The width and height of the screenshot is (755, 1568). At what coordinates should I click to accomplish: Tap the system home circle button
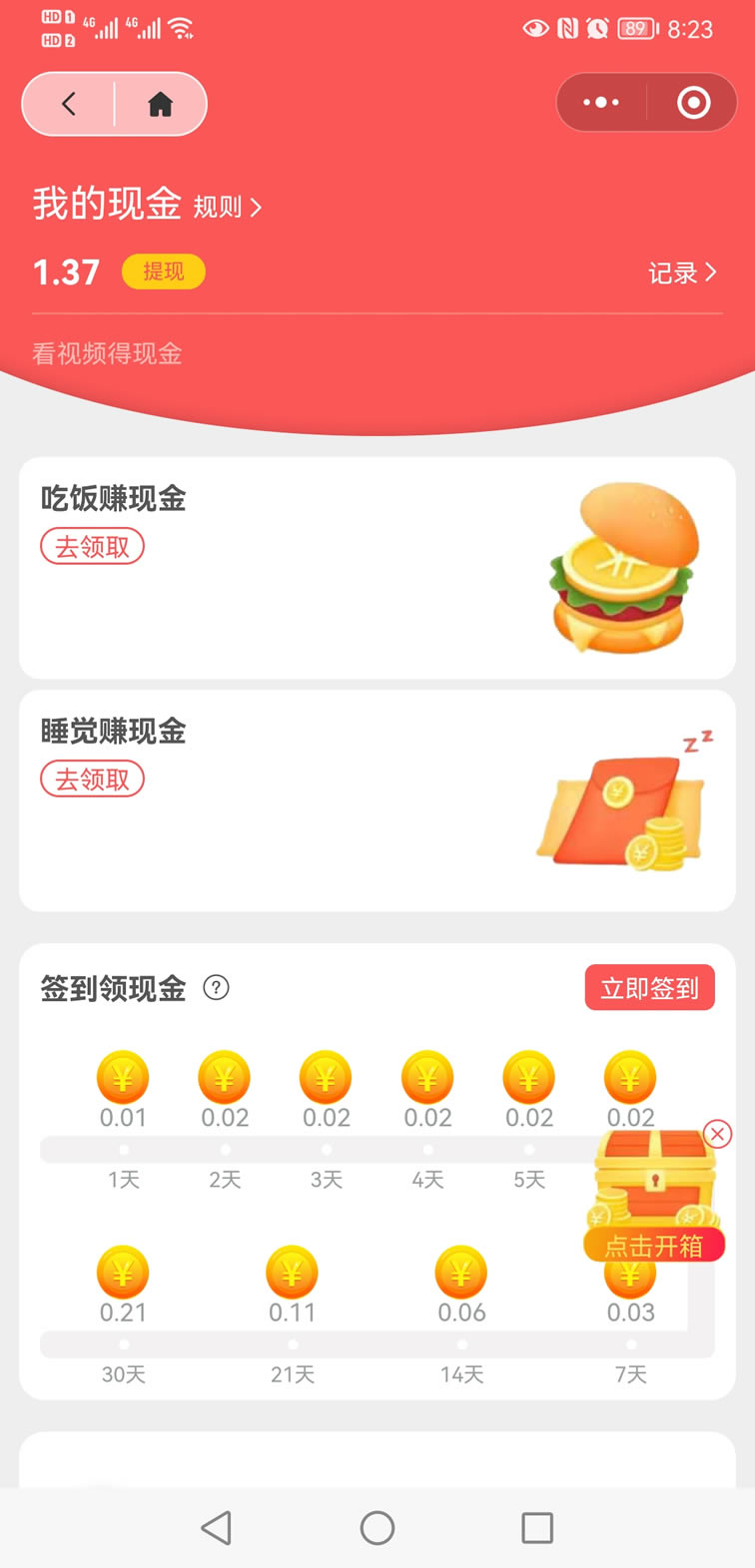click(x=377, y=1528)
